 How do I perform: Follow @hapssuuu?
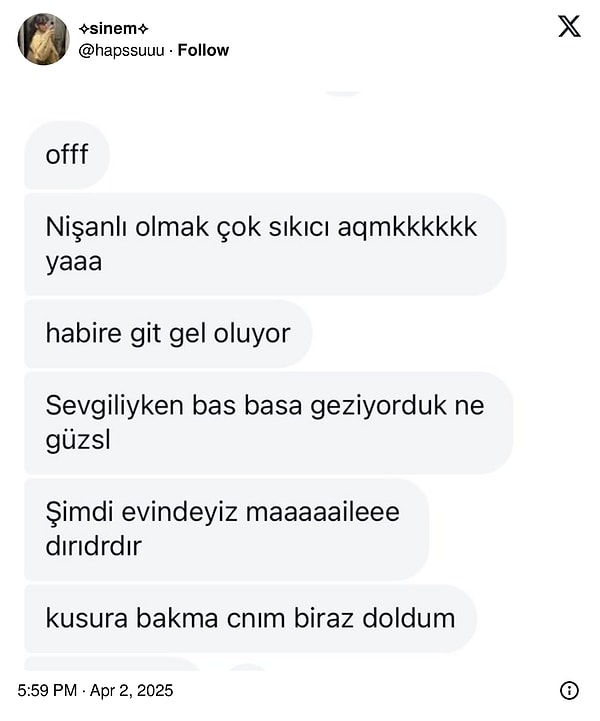point(203,50)
